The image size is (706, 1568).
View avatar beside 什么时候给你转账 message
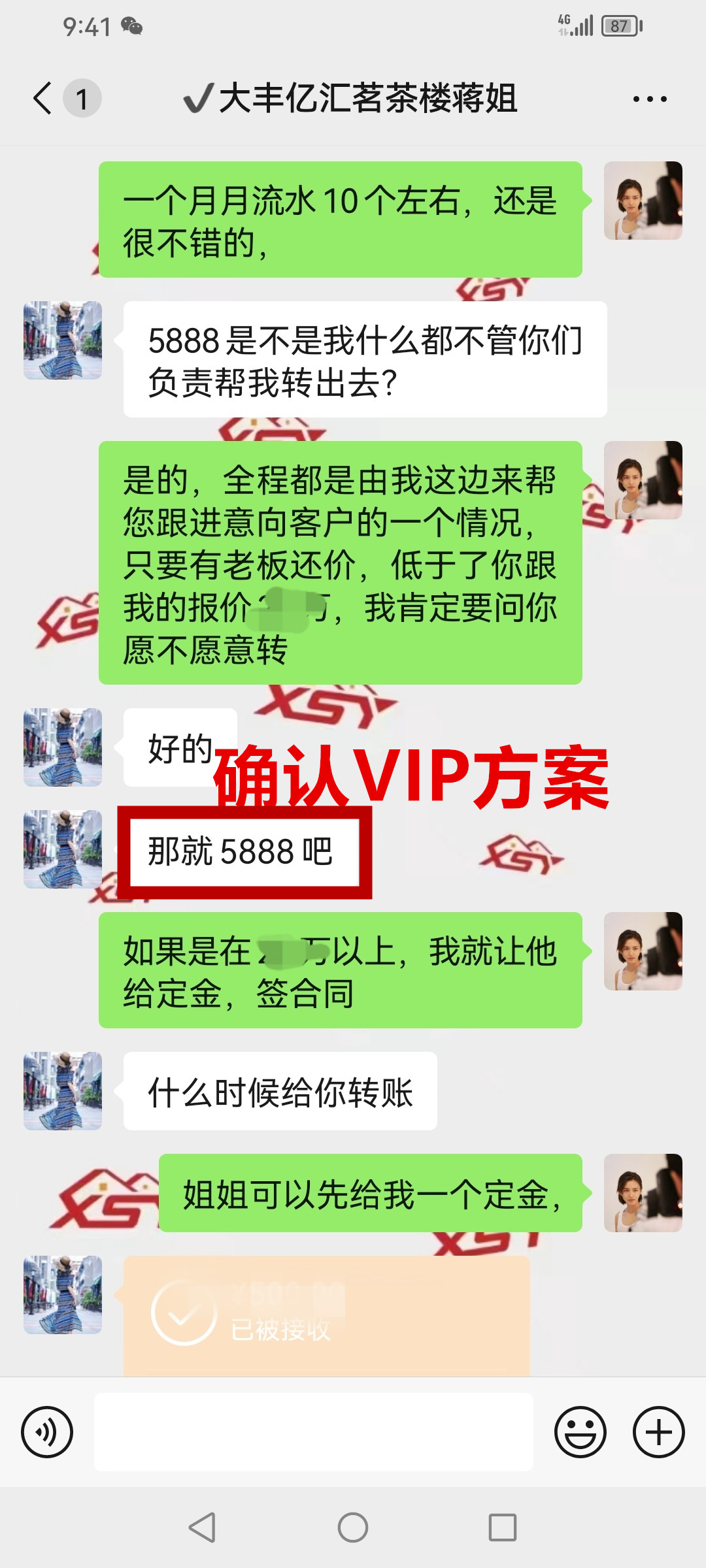click(63, 1090)
